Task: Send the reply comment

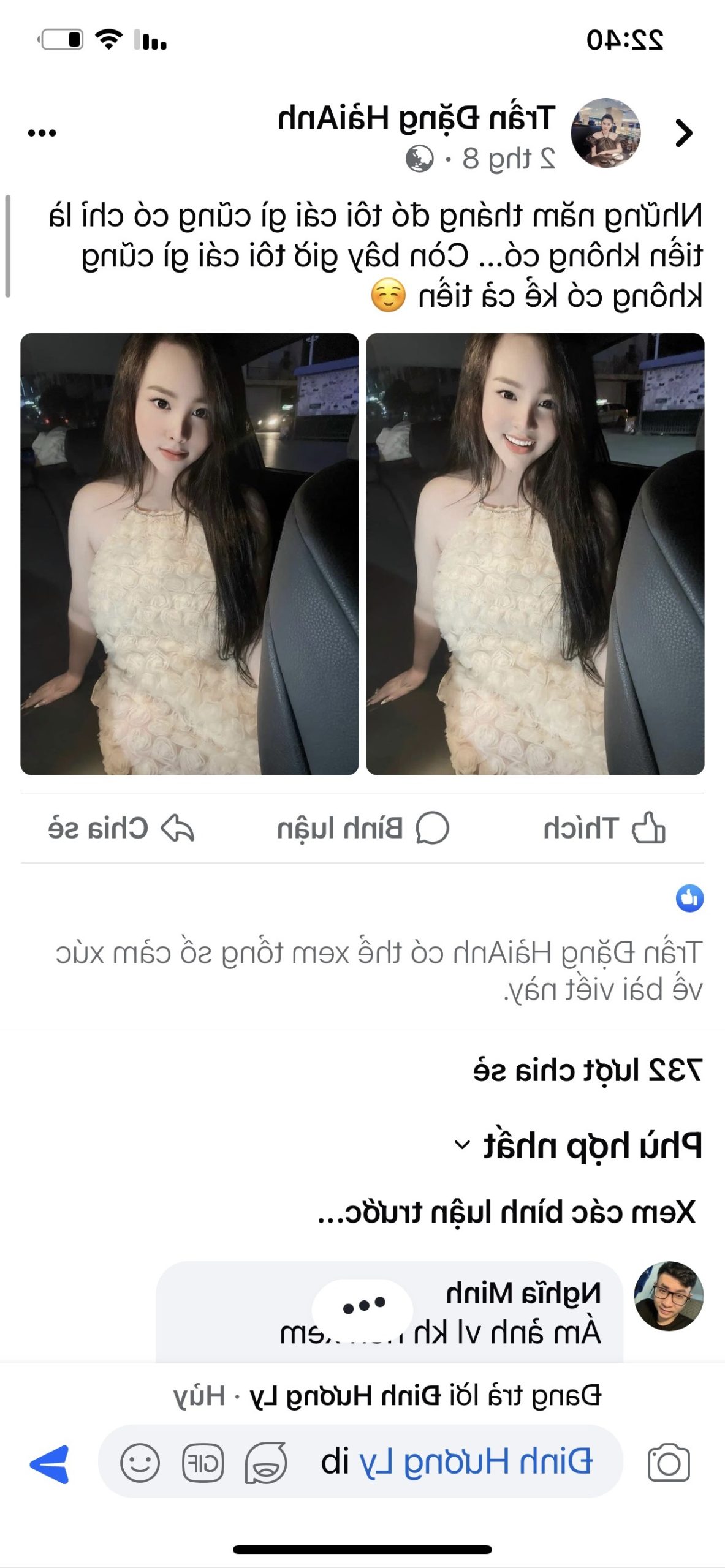Action: coord(50,1464)
